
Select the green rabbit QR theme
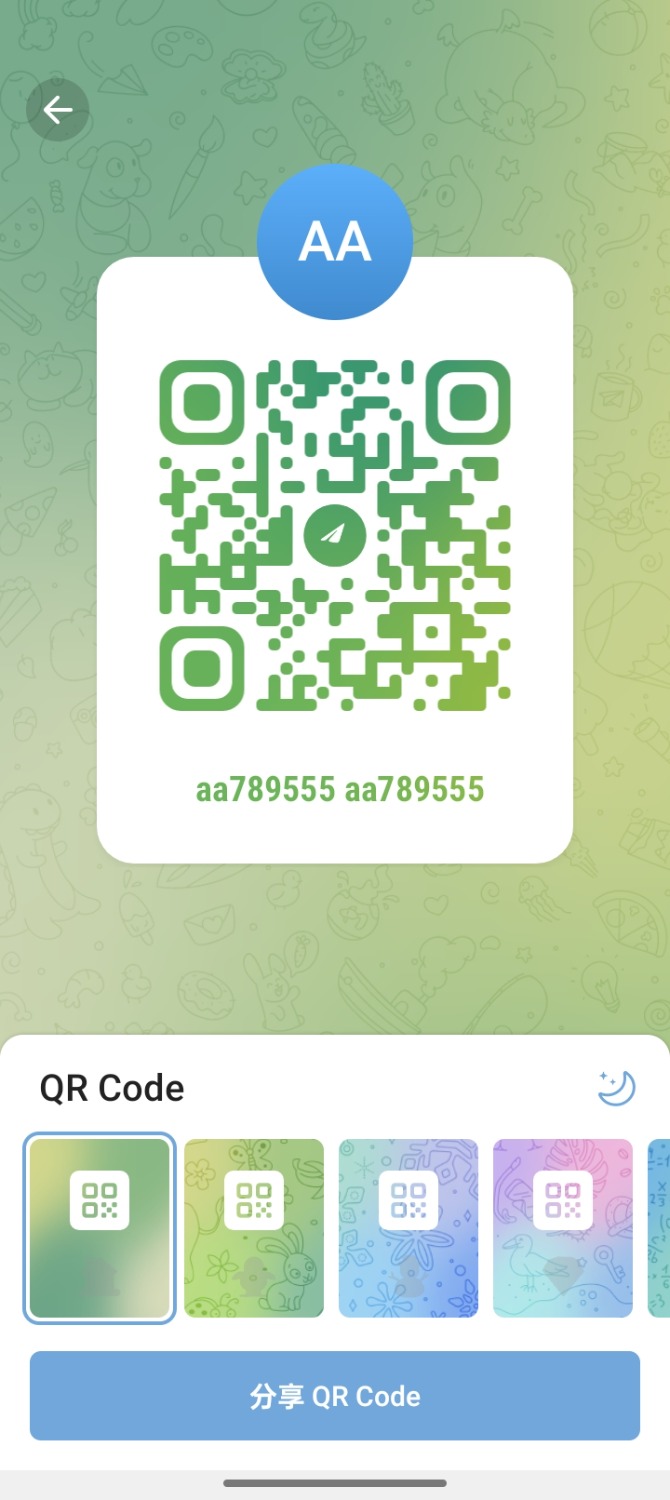point(254,1228)
